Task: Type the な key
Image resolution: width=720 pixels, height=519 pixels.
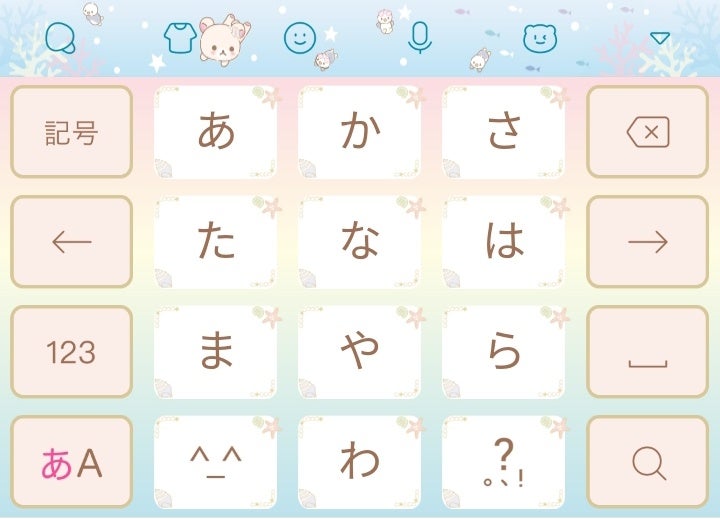Action: (x=360, y=242)
